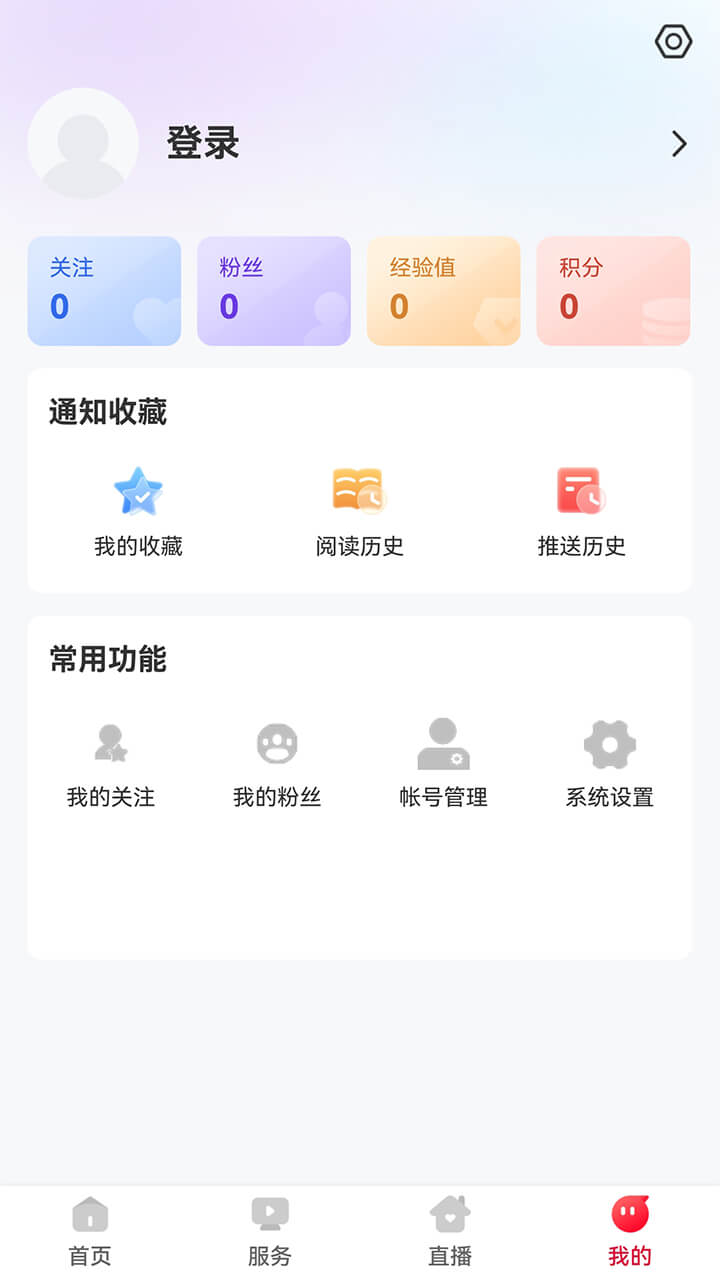Click the default avatar placeholder
720x1280 pixels.
pos(84,144)
